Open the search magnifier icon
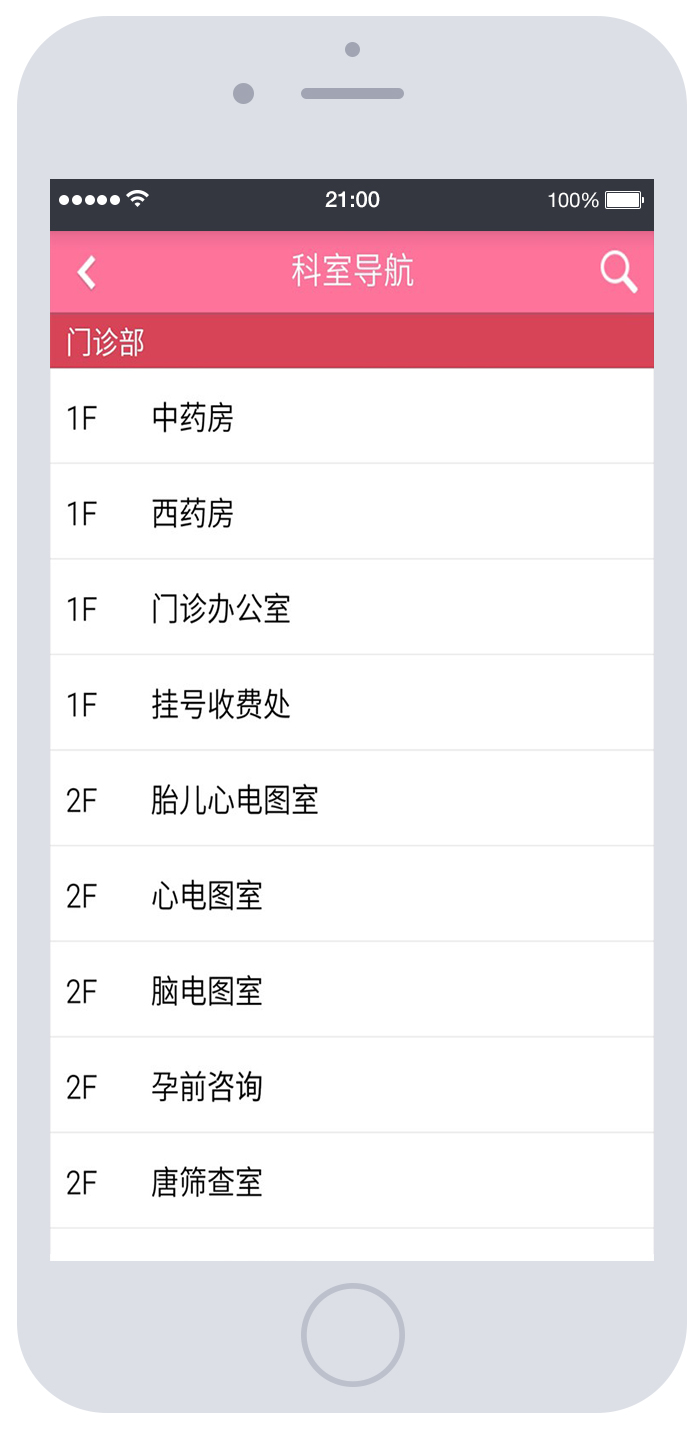700x1430 pixels. point(618,272)
